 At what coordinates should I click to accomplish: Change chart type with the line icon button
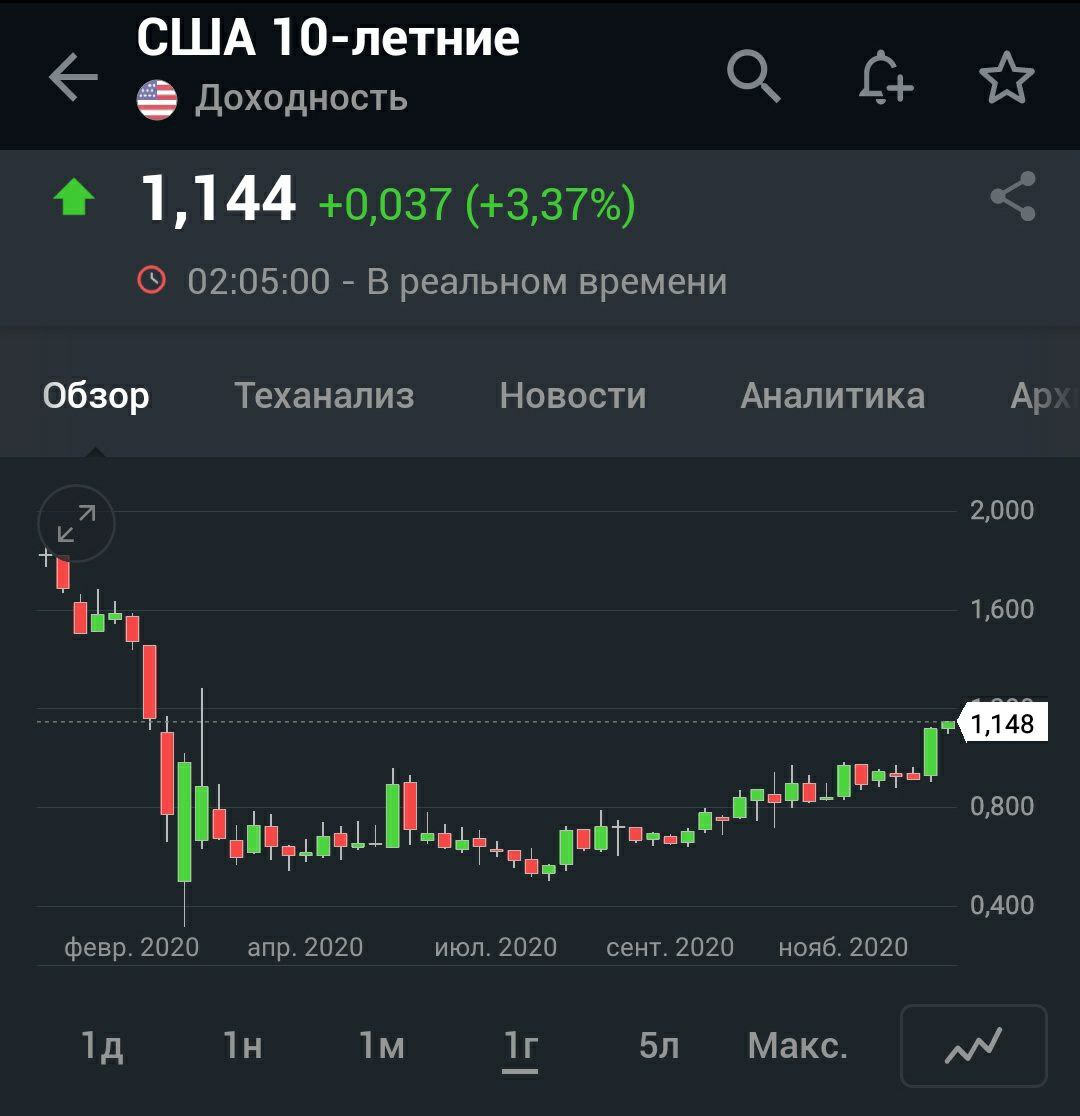974,1046
